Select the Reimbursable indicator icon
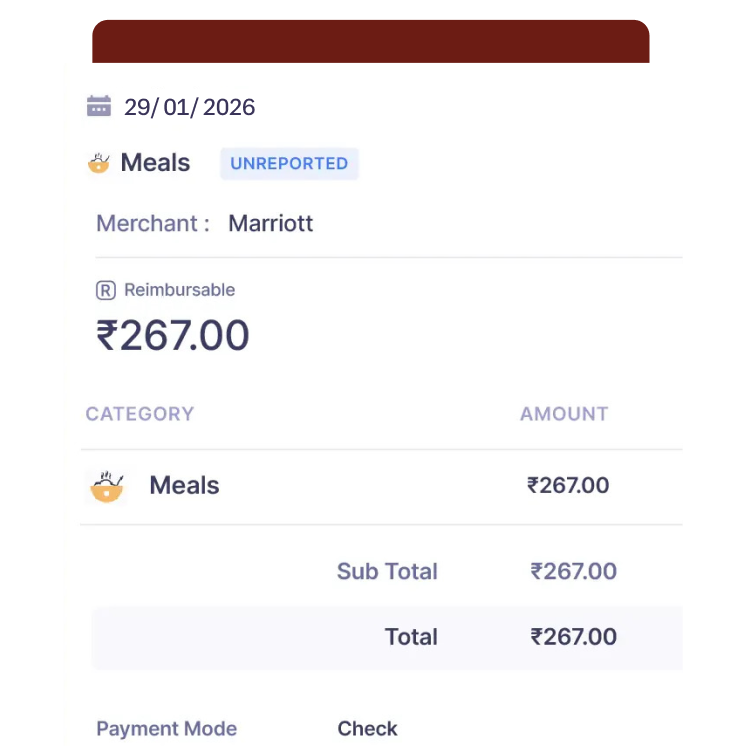Image resolution: width=734 pixels, height=746 pixels. 104,289
